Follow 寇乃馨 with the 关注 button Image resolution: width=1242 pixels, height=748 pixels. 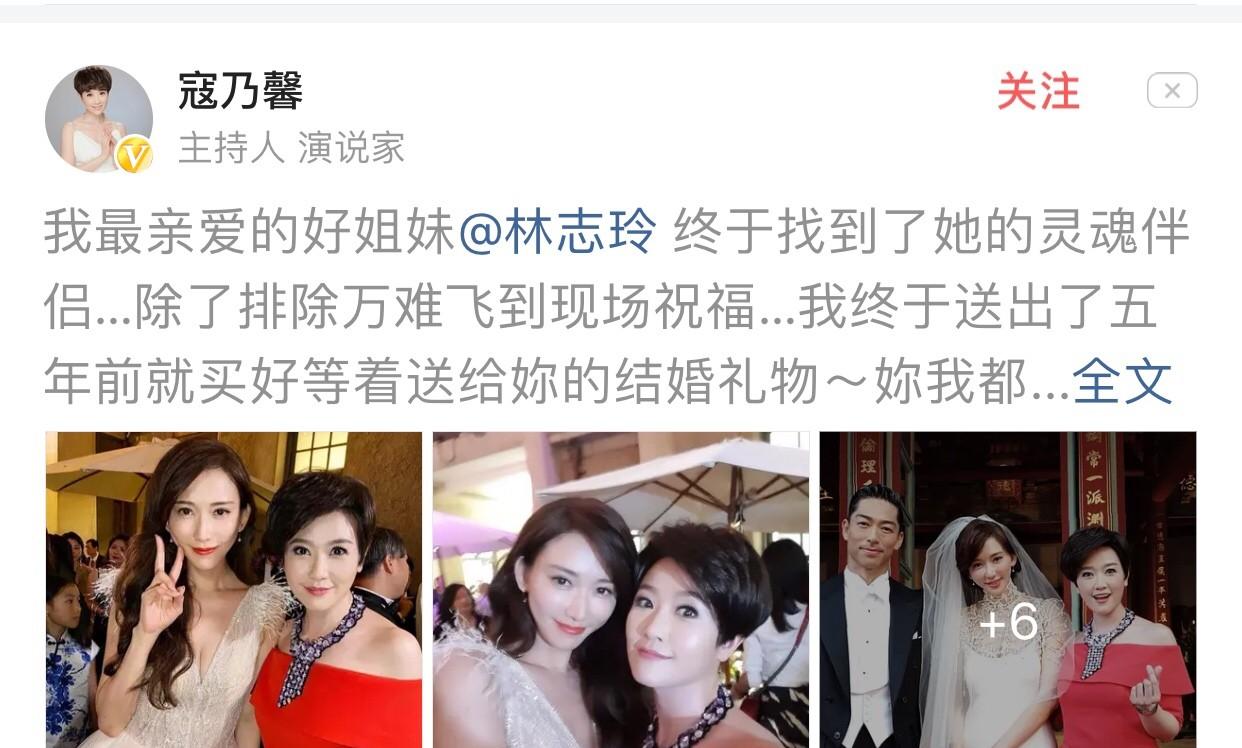pos(1038,92)
